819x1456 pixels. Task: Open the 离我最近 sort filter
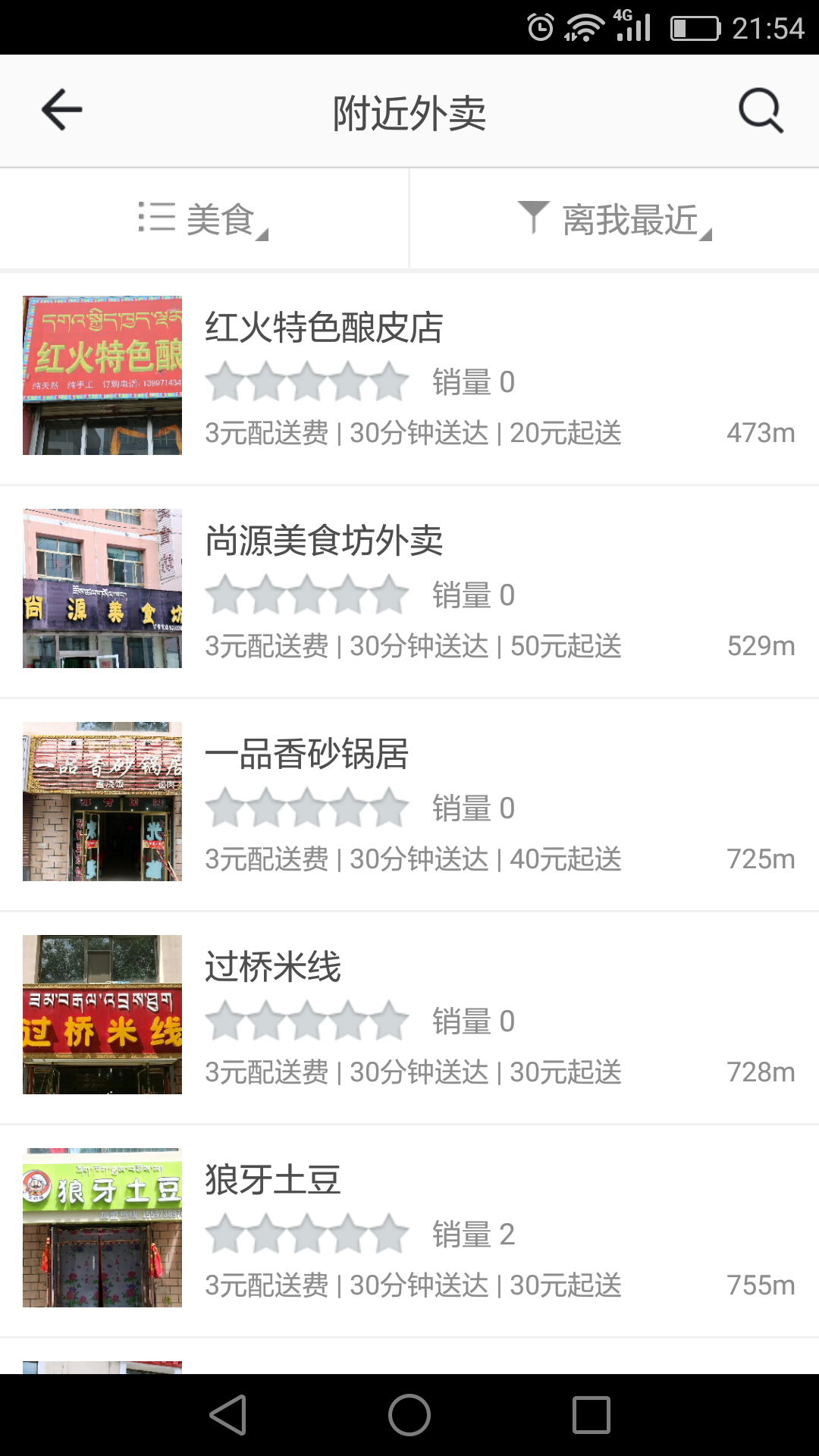point(614,220)
